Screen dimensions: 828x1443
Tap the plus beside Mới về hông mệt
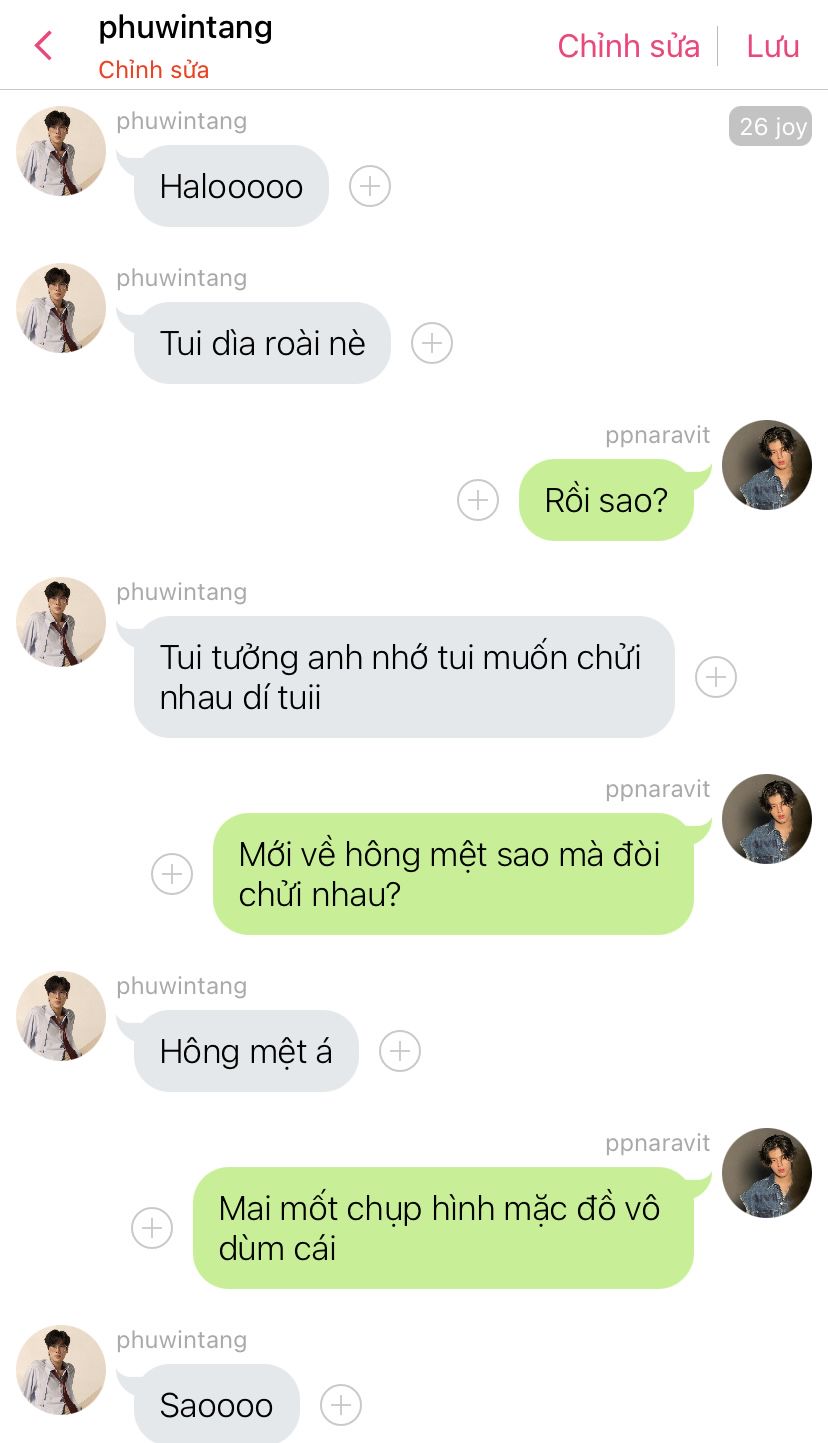[x=172, y=874]
